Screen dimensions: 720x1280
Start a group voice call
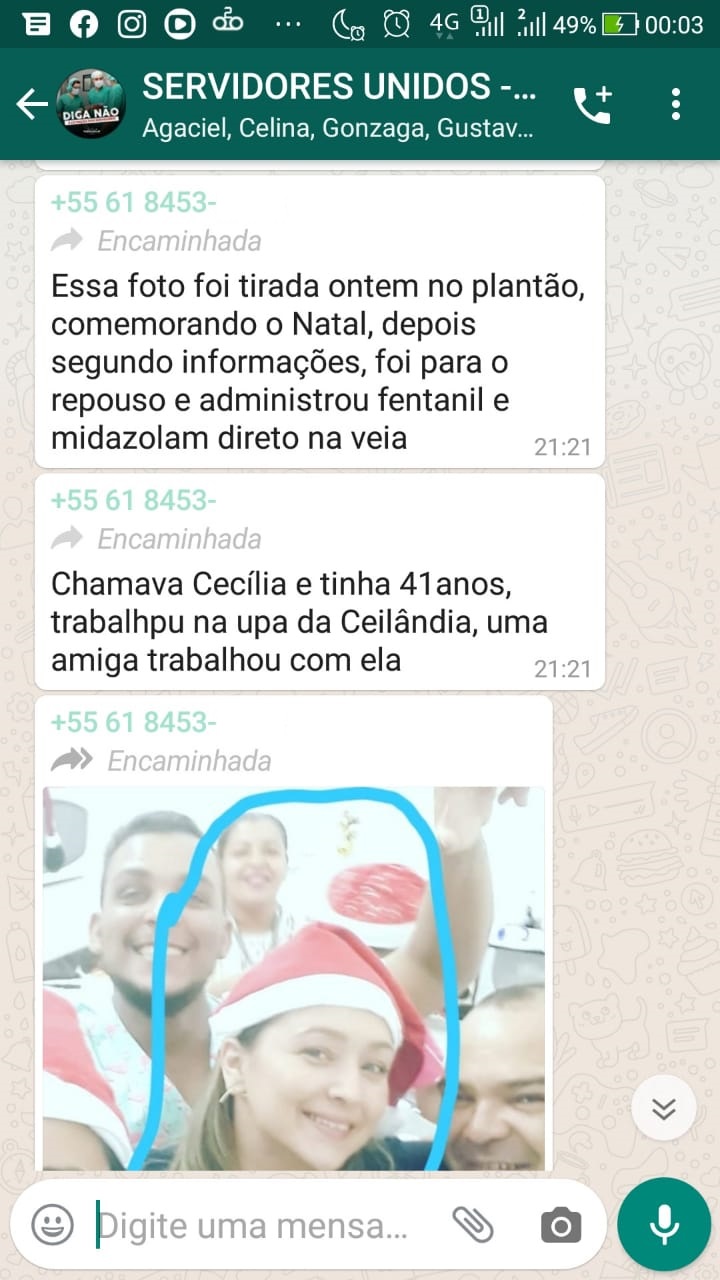(592, 105)
